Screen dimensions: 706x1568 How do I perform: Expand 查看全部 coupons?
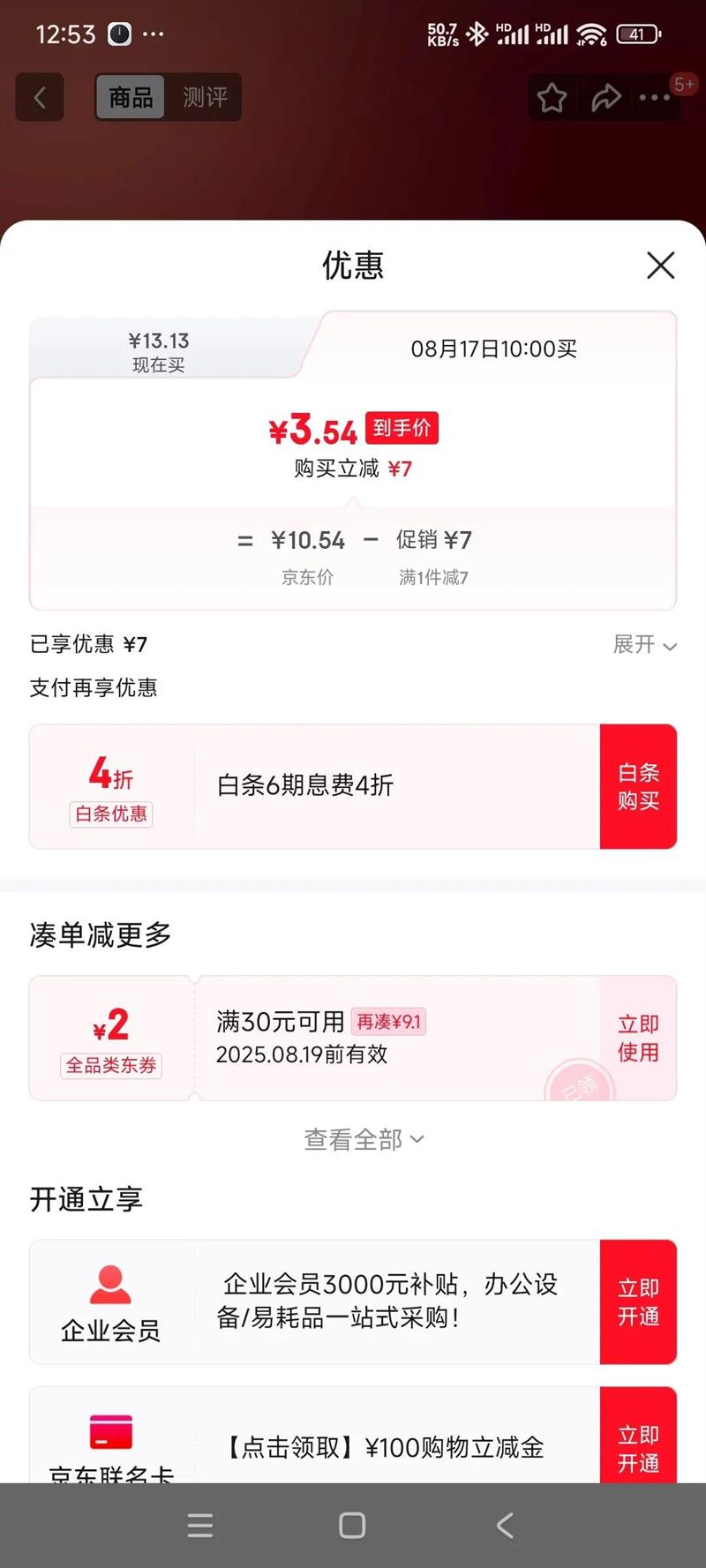[364, 1139]
